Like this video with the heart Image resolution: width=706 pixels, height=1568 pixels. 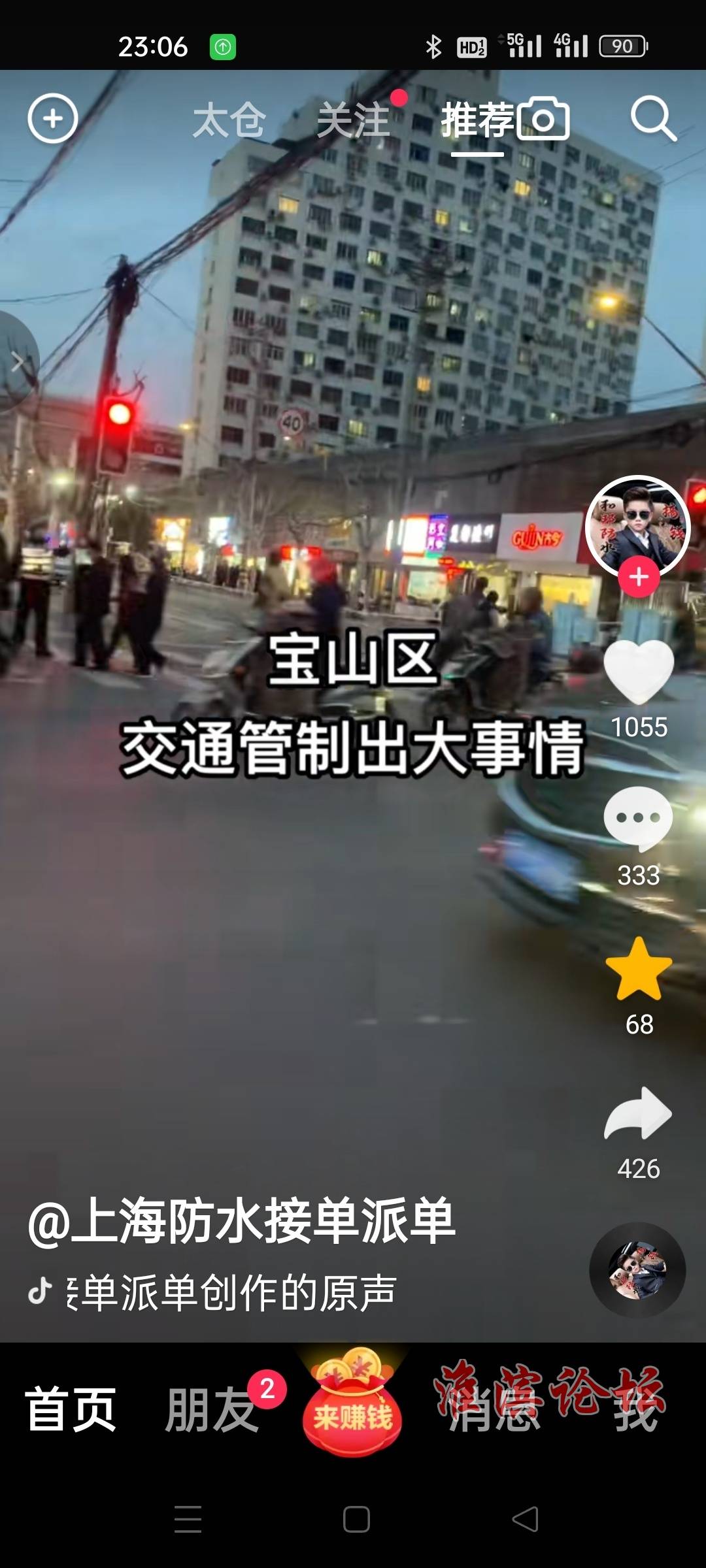click(639, 672)
